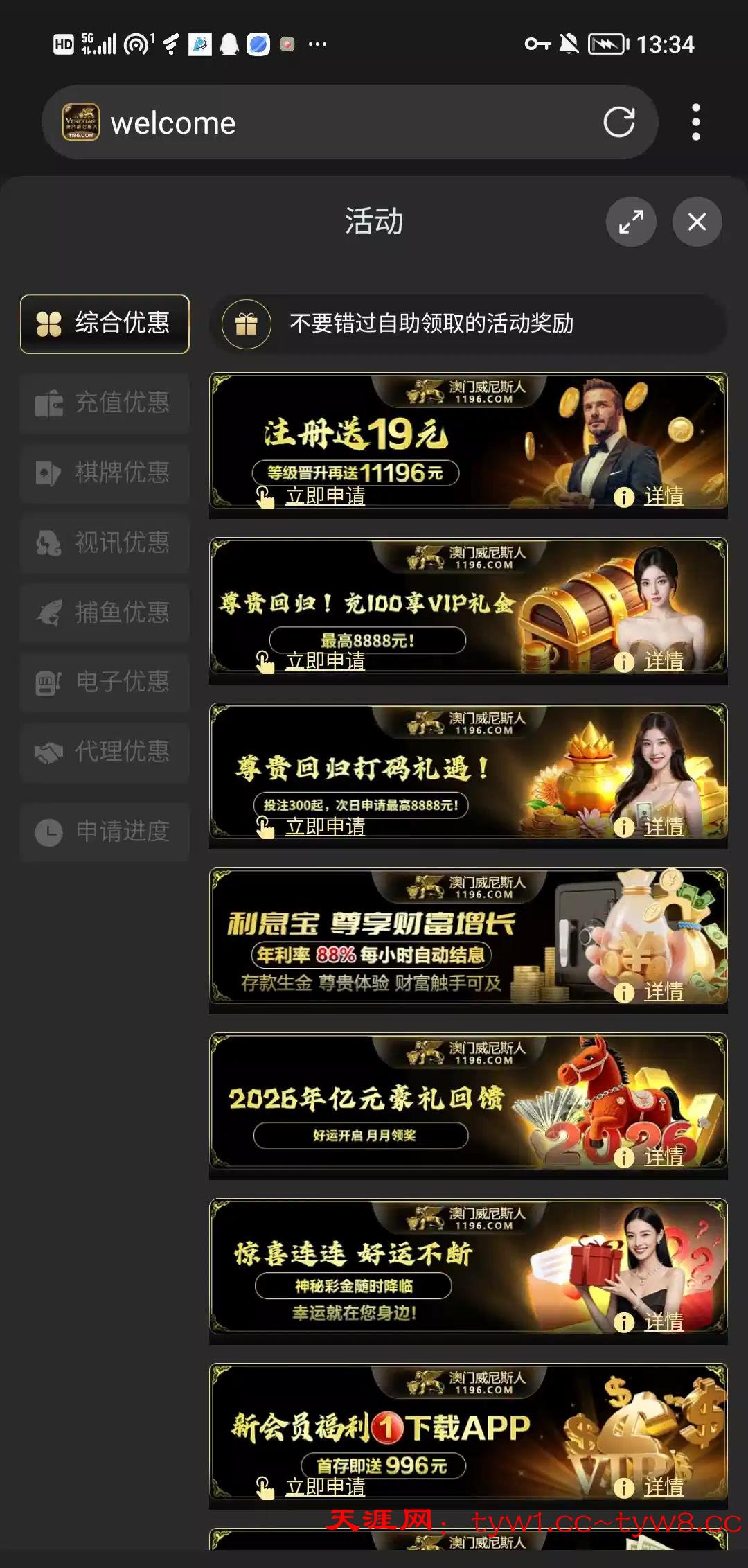Open the 视讯优惠 category

(105, 543)
